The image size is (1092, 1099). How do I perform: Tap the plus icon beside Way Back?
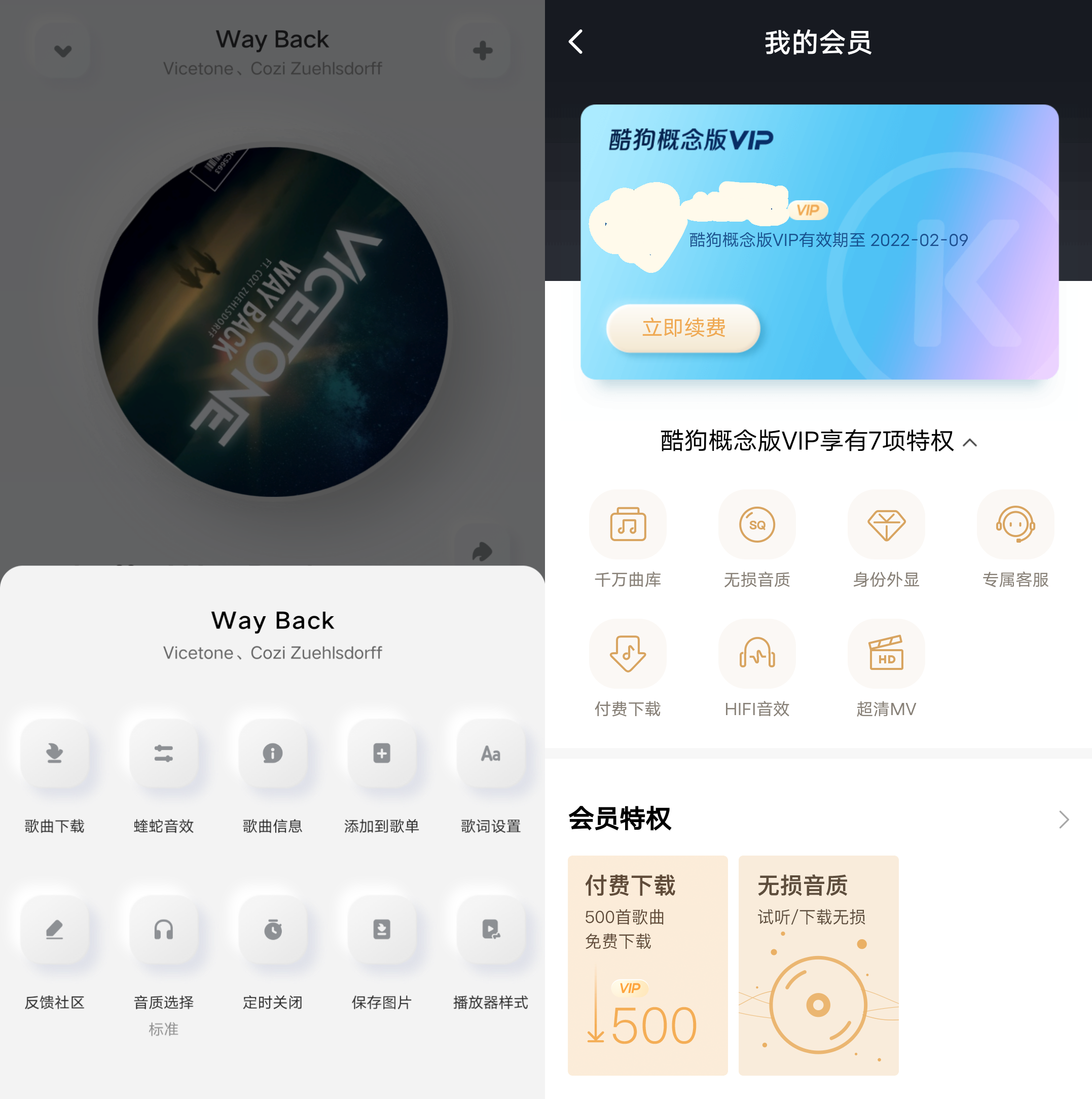(482, 51)
